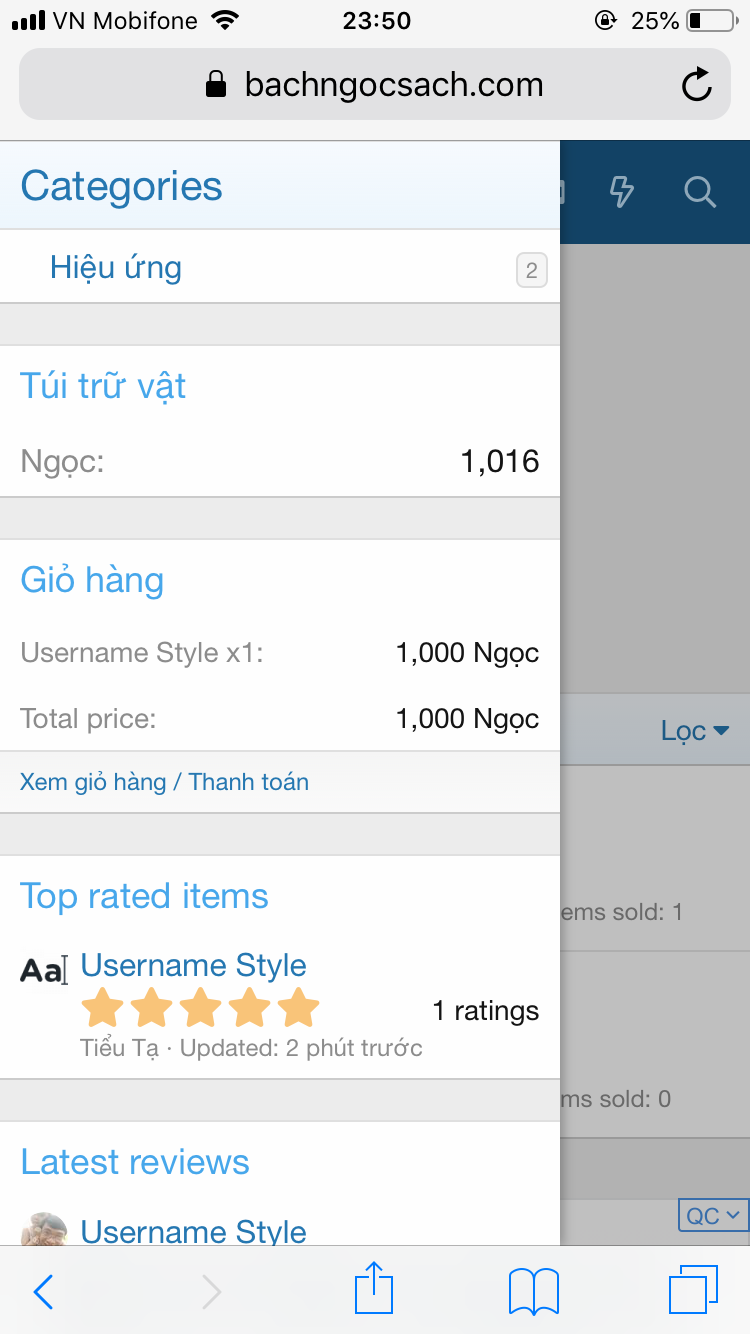
Task: Open Username Style under Latest reviews
Action: 193,1232
